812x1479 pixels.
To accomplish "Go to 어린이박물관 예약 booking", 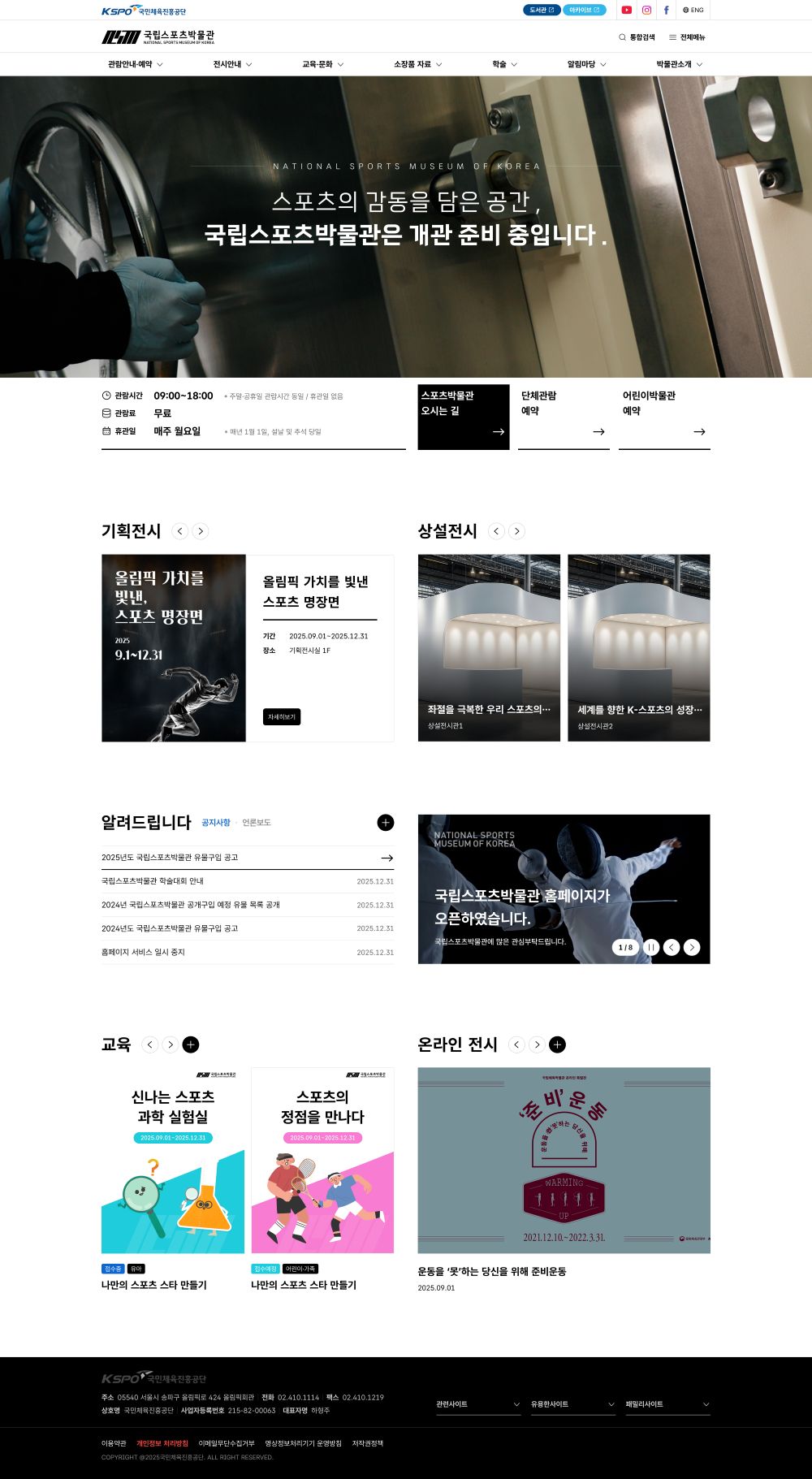I will pyautogui.click(x=664, y=417).
